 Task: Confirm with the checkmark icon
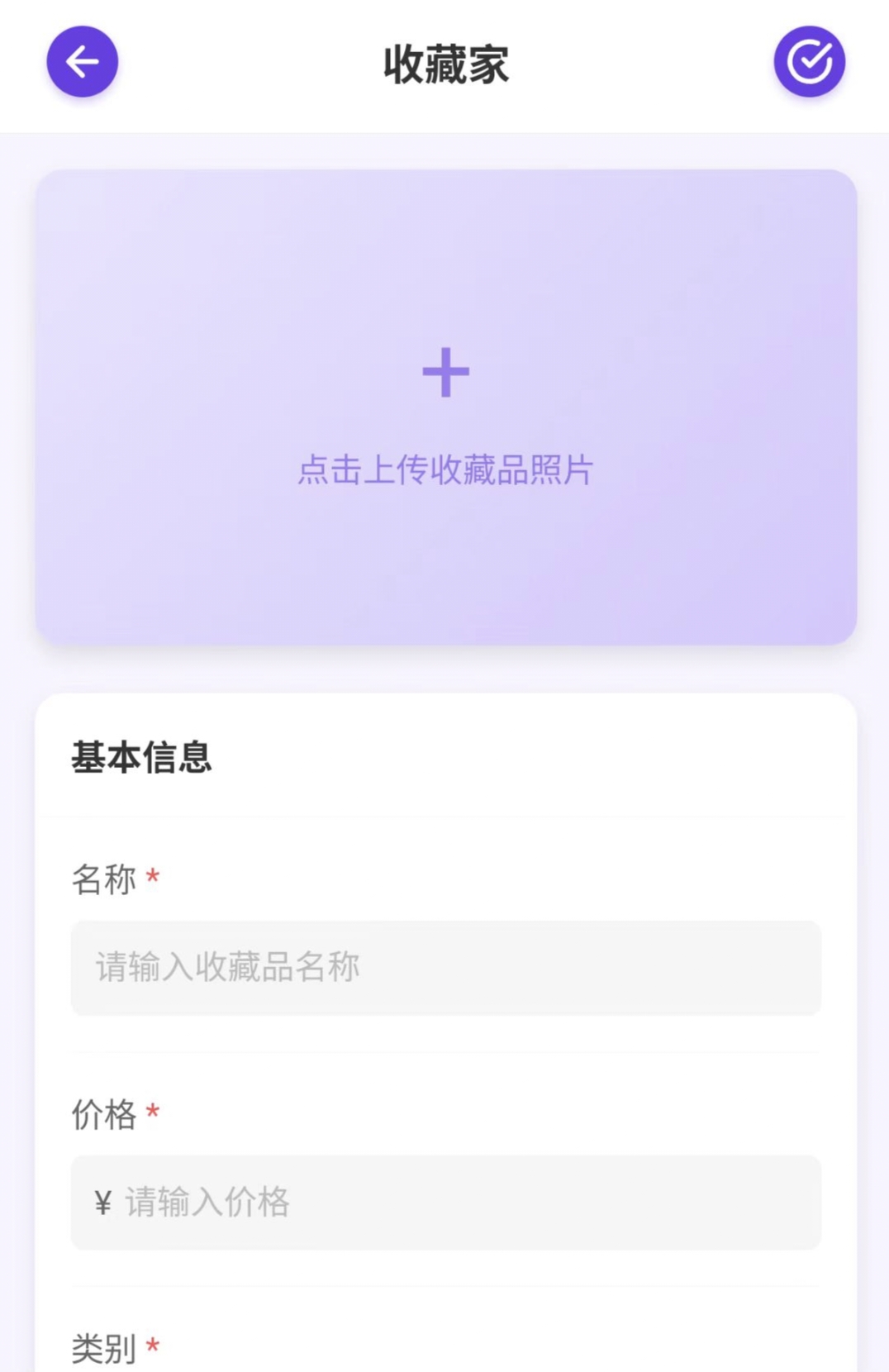point(809,62)
